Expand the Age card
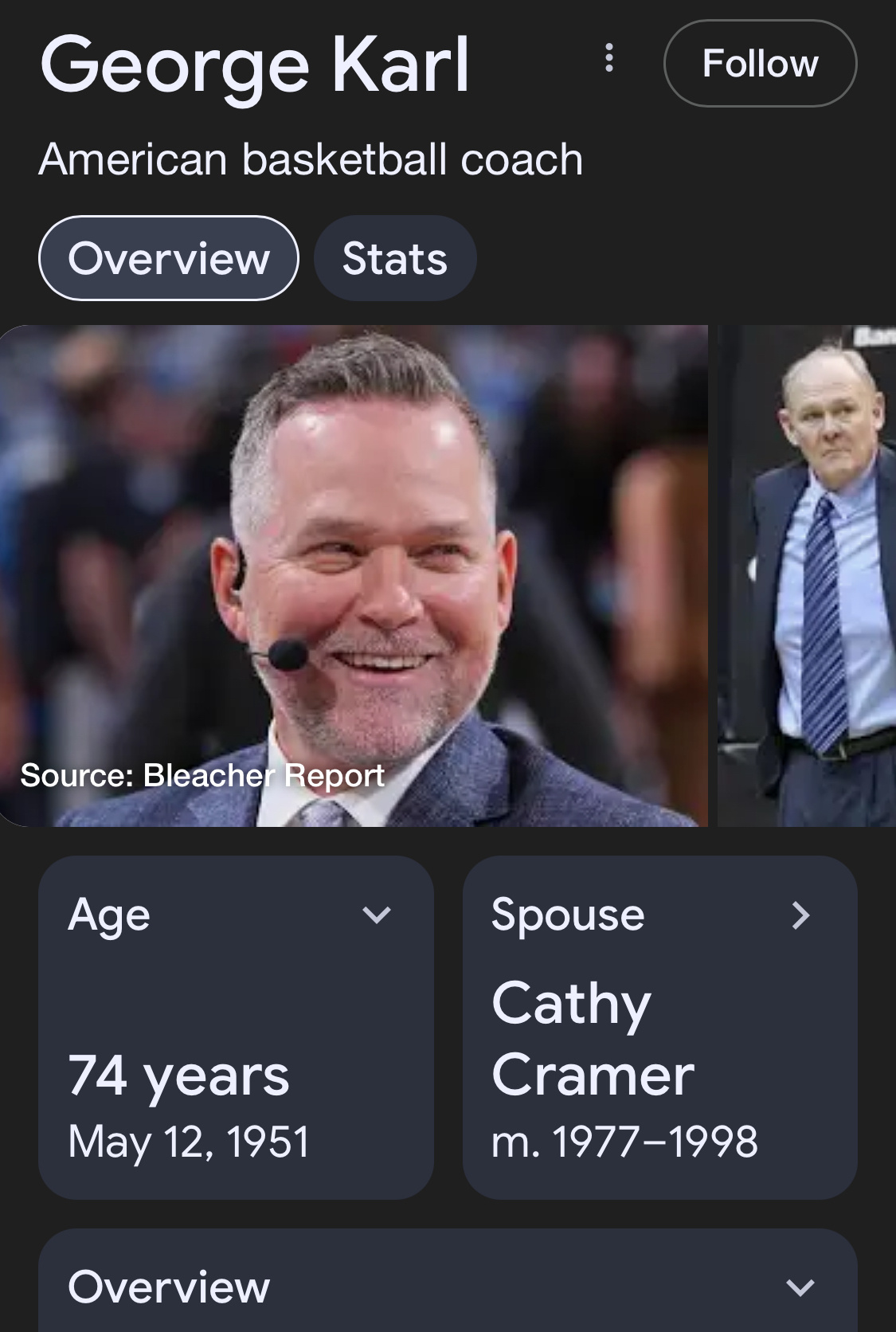 236,1027
